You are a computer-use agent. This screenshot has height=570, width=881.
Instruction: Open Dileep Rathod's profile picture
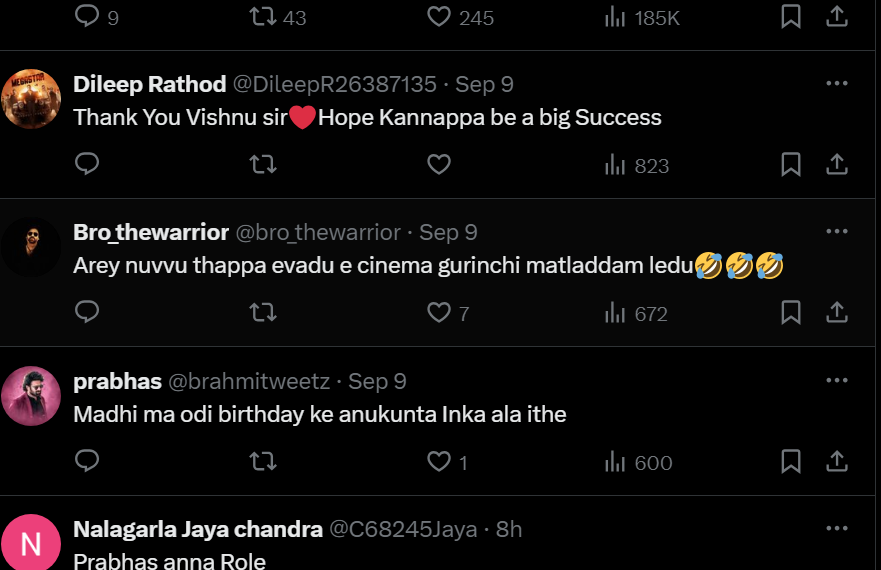point(32,99)
